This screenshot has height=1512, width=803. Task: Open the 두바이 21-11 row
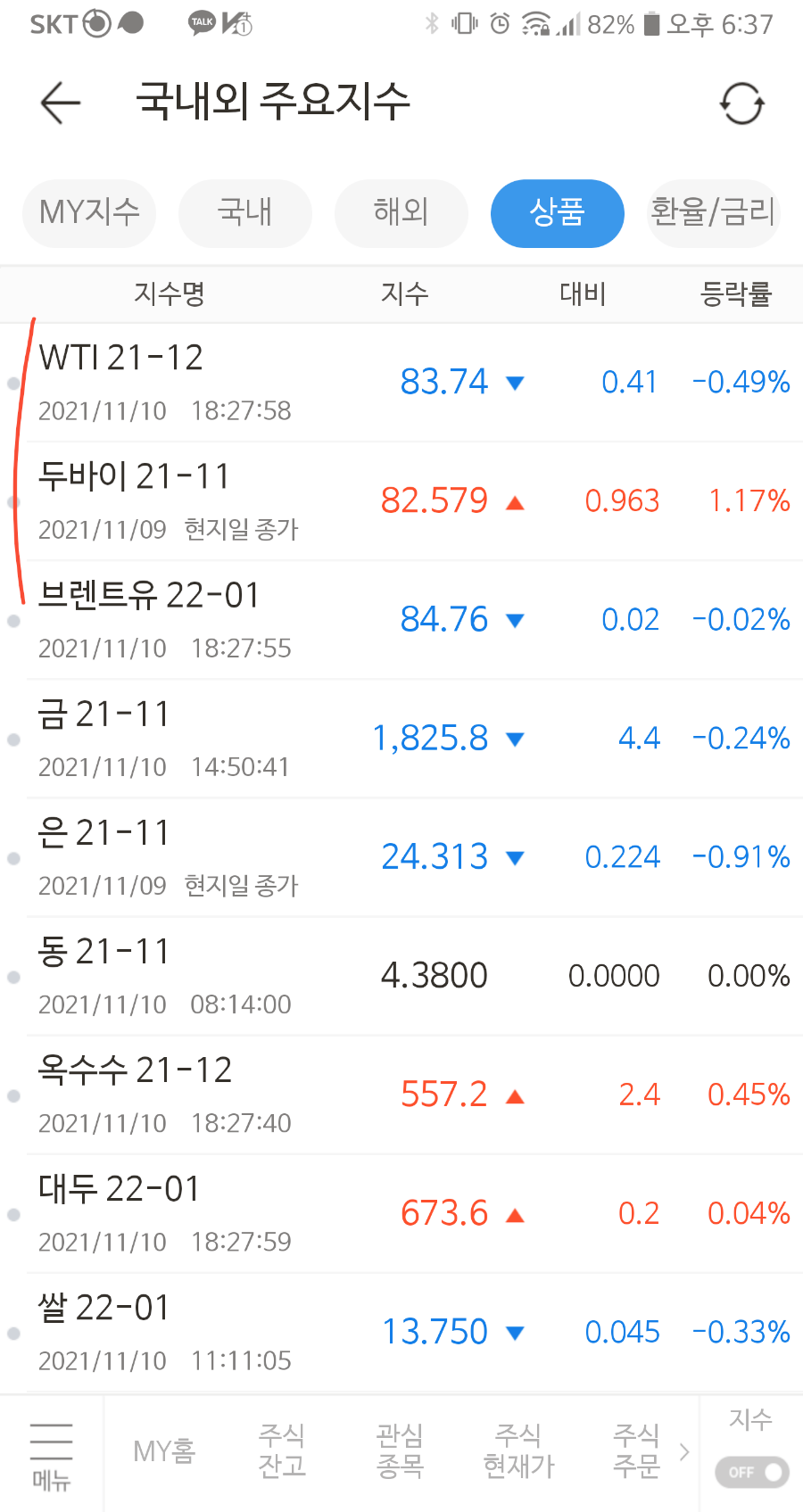click(401, 501)
